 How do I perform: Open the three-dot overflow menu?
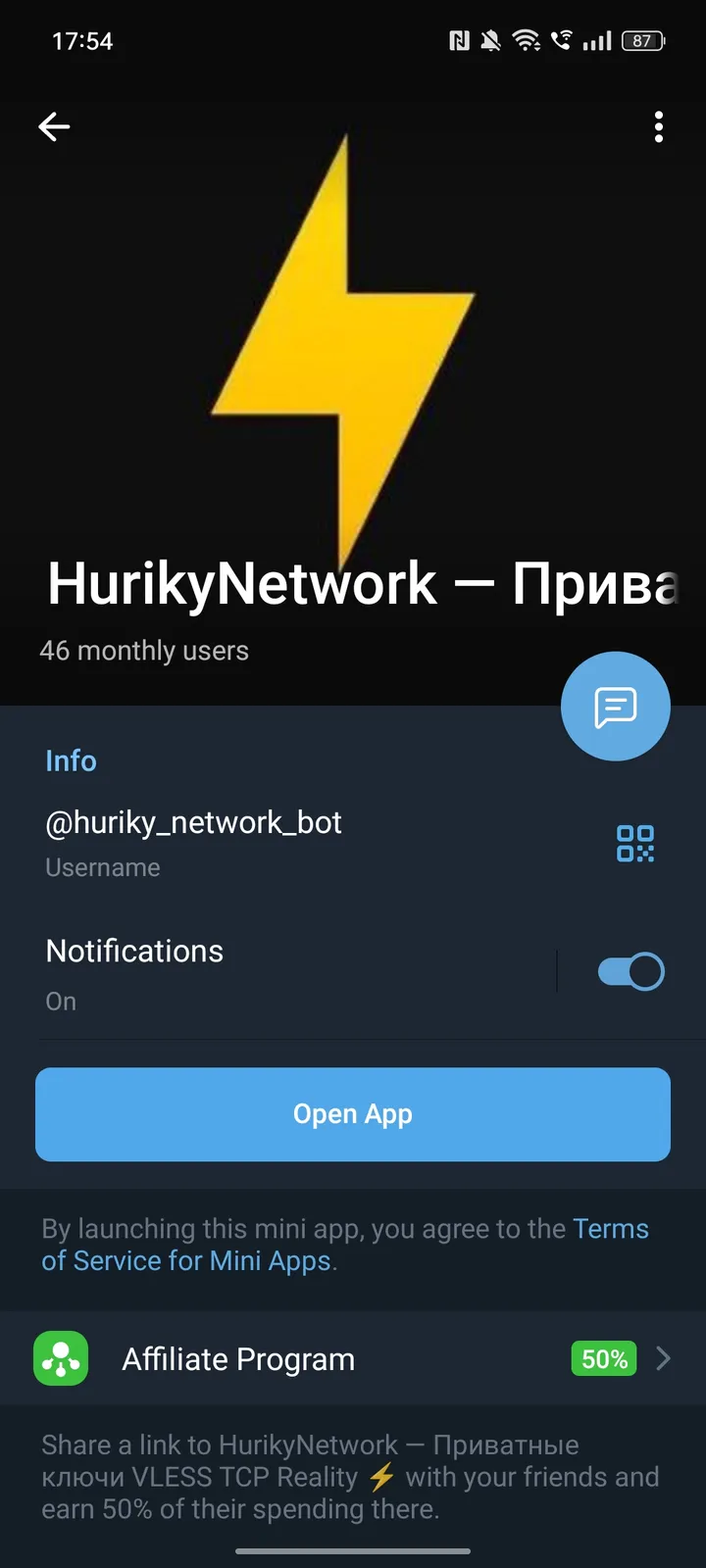coord(658,126)
